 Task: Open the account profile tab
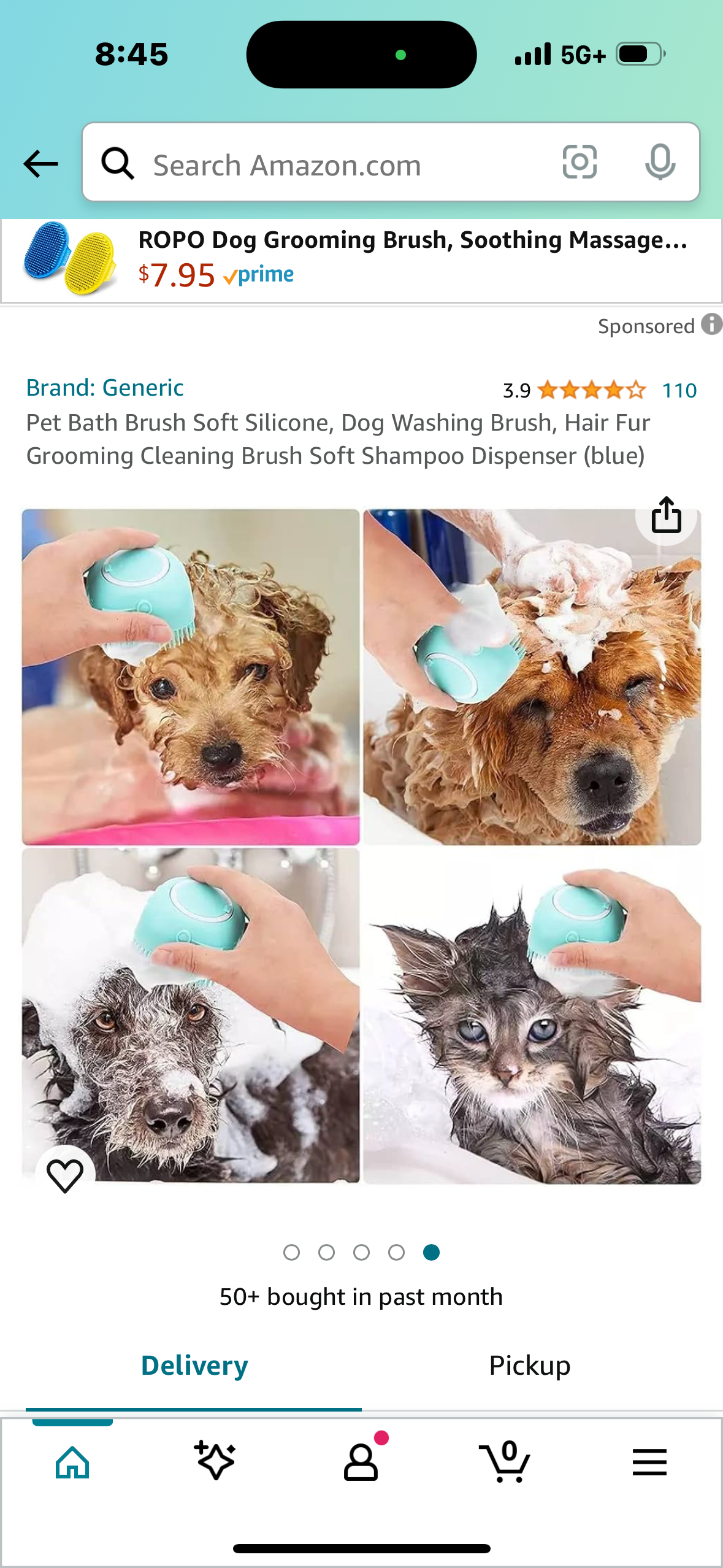[361, 1462]
